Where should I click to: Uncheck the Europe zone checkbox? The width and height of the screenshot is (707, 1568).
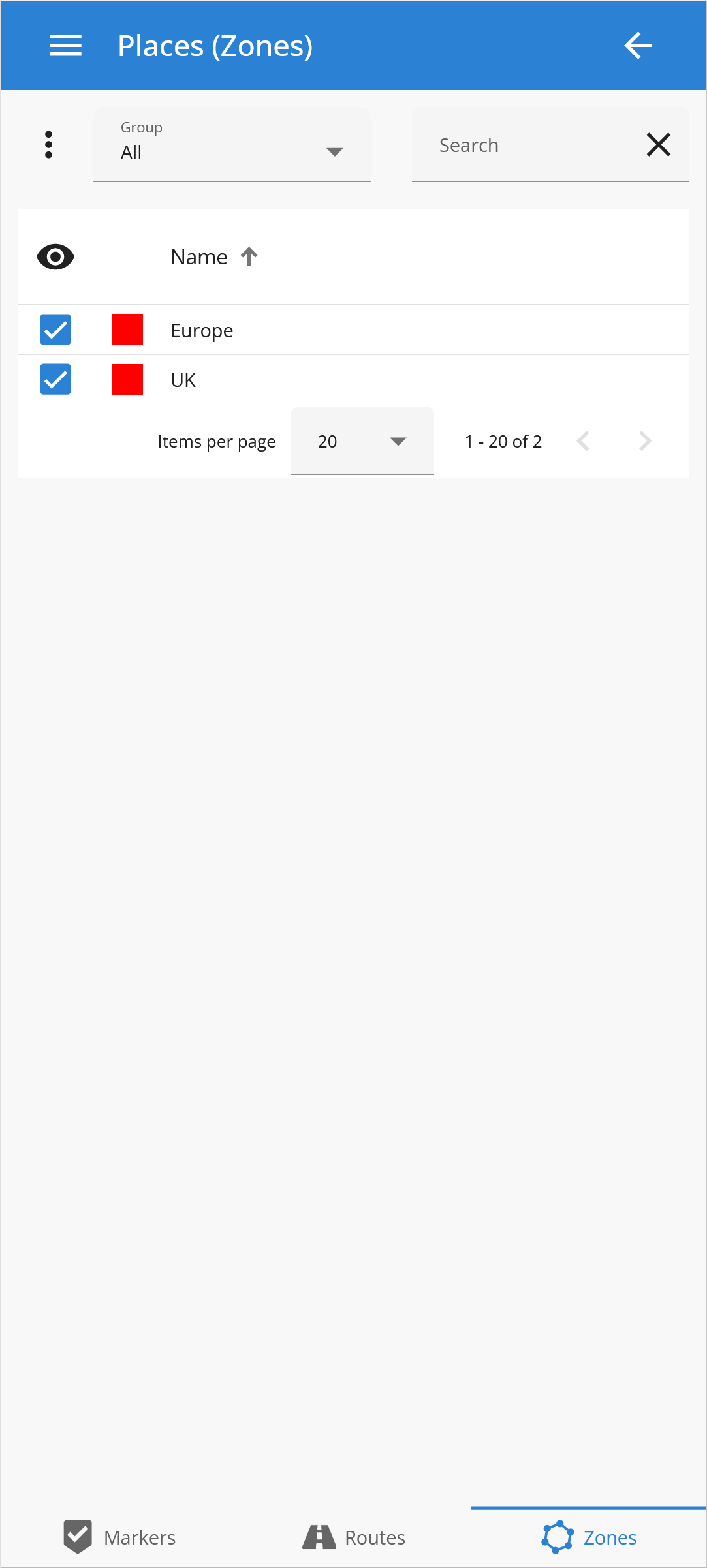(55, 330)
